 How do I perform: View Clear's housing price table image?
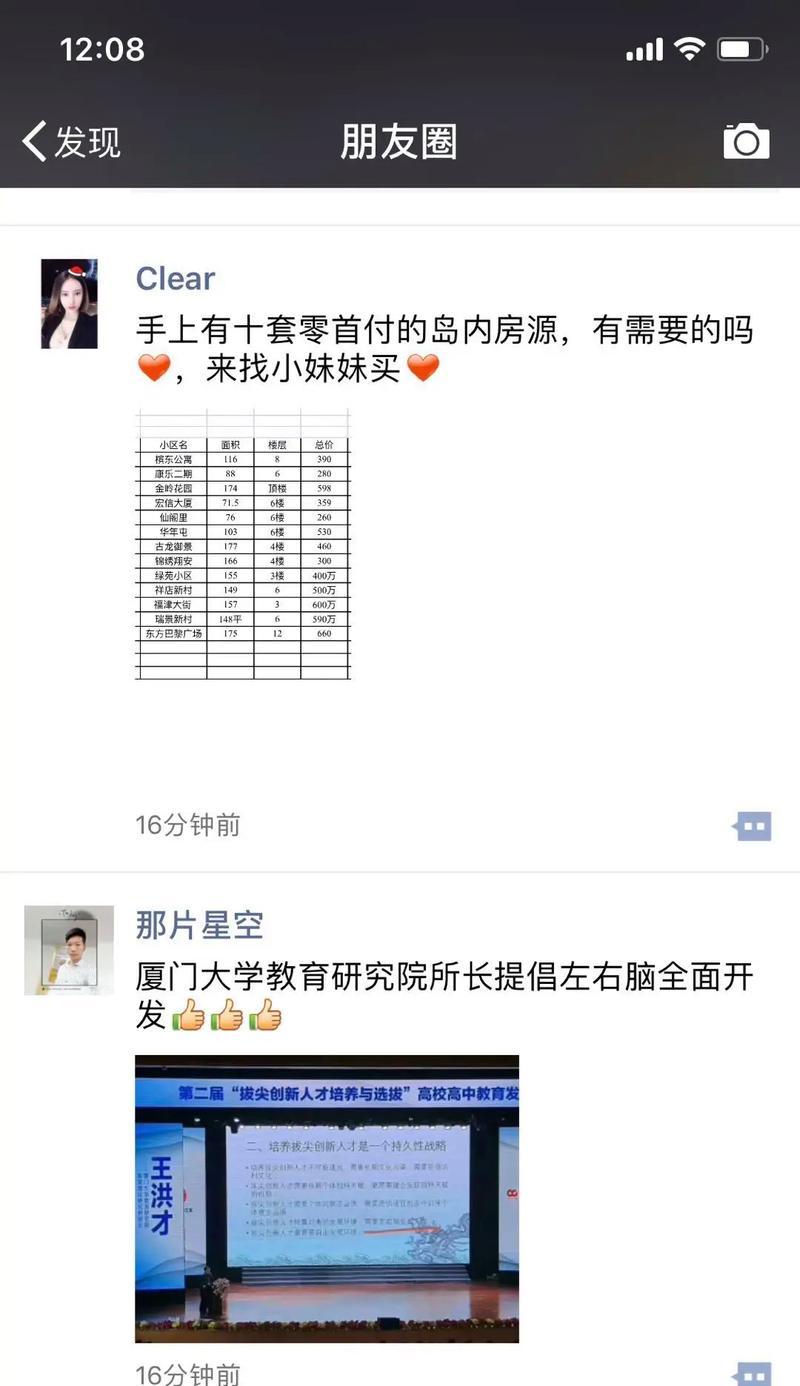point(243,544)
